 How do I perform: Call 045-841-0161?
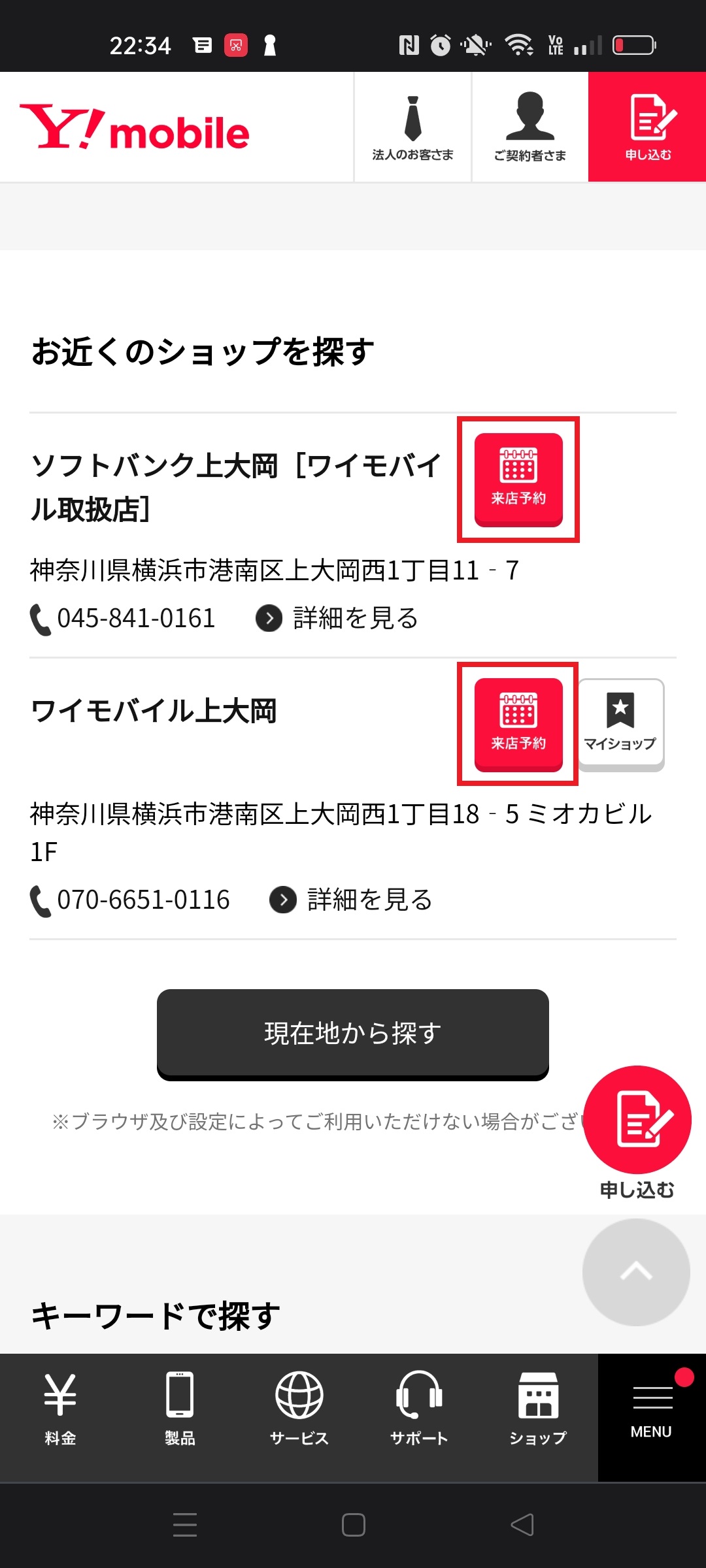tap(124, 618)
